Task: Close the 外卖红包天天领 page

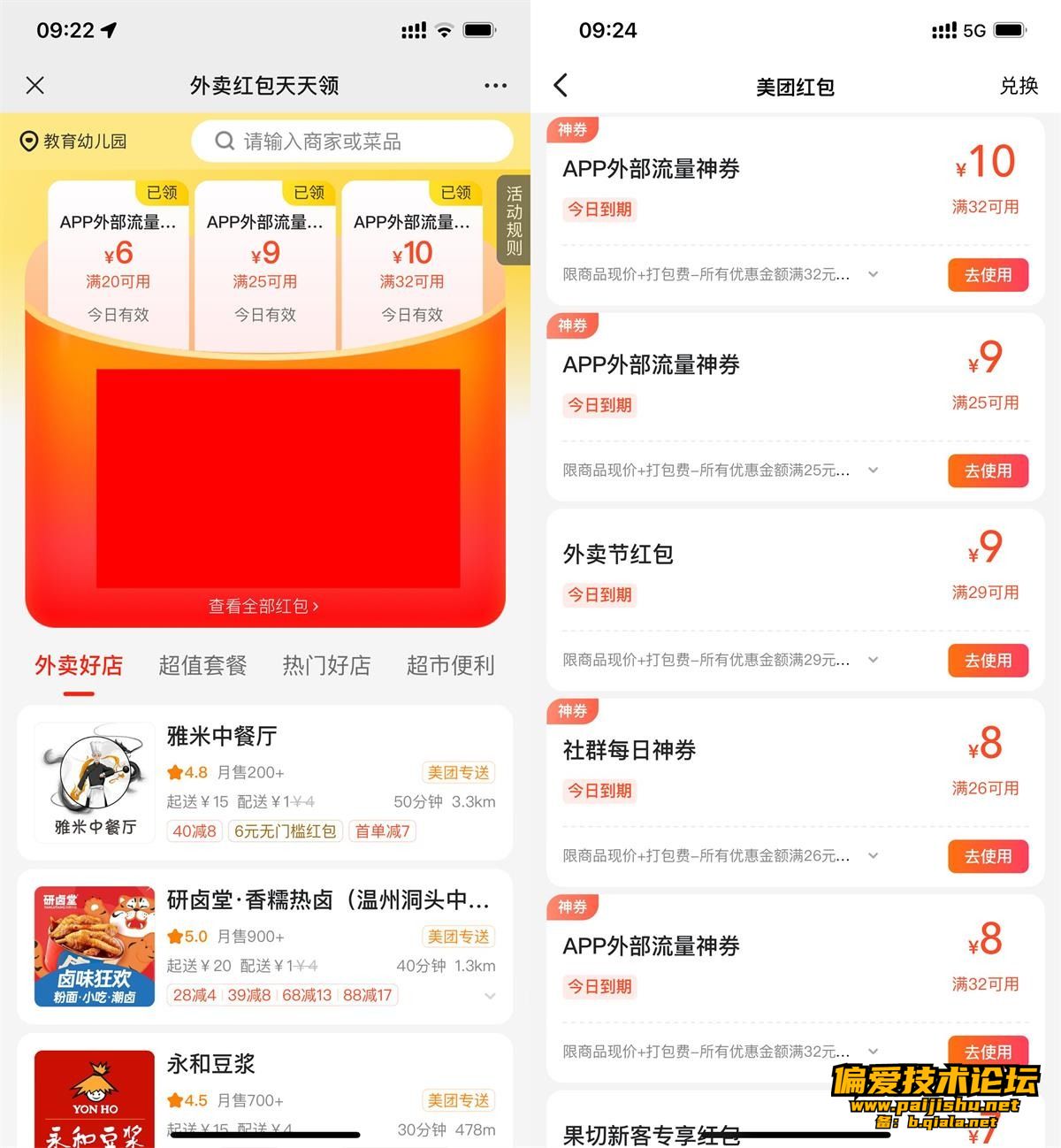Action: [35, 86]
